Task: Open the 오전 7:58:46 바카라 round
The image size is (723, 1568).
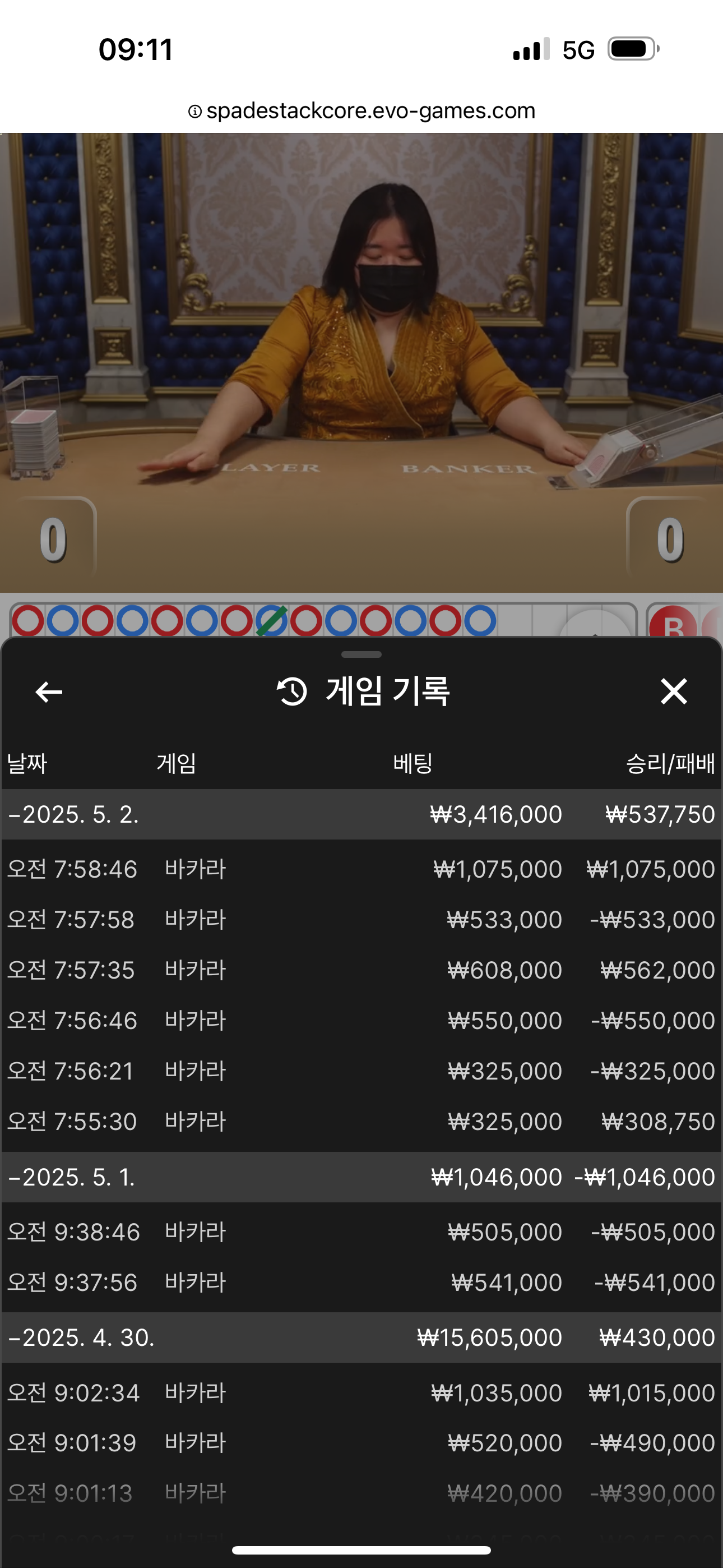Action: (361, 869)
